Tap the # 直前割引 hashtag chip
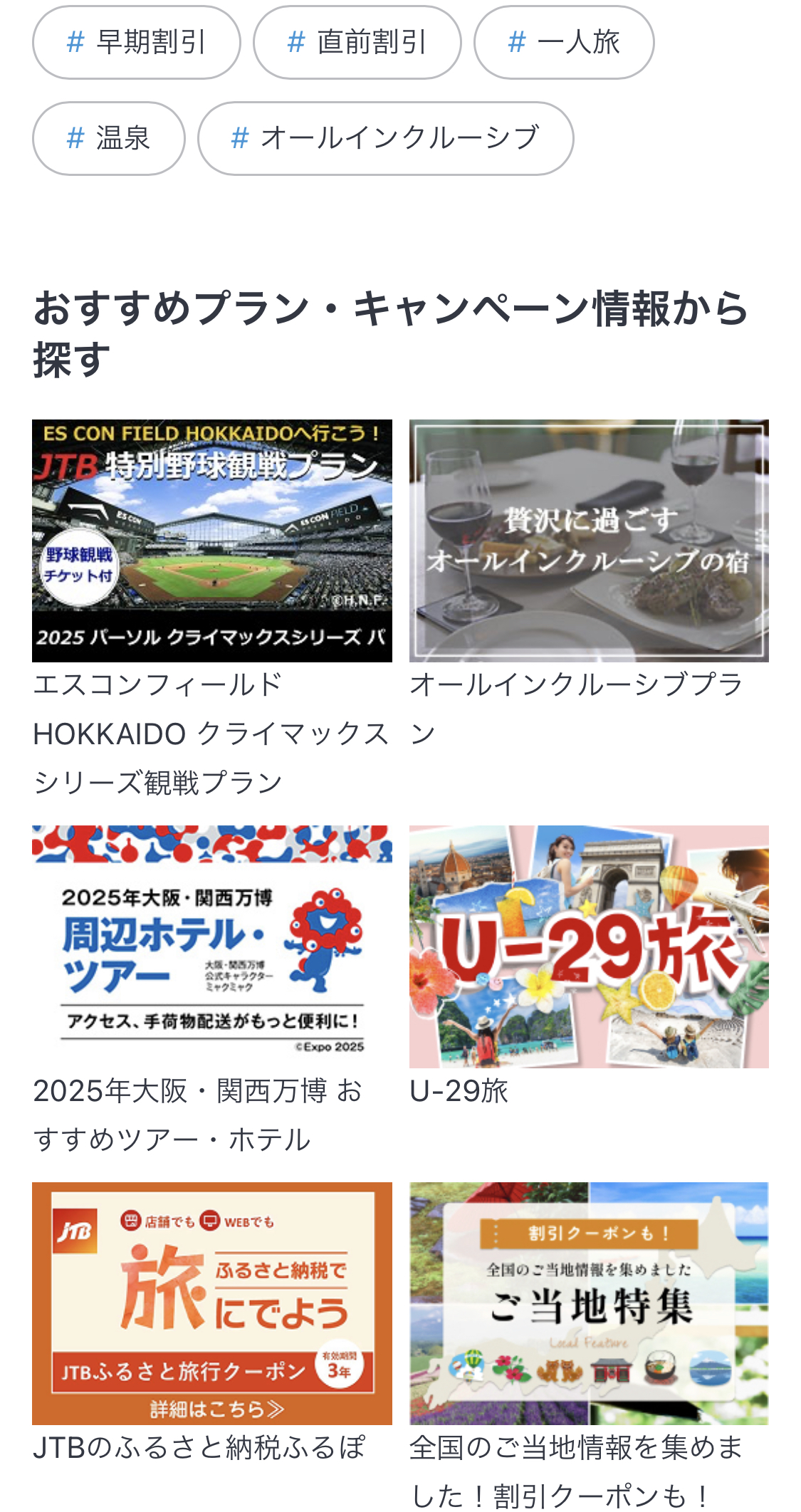 click(357, 43)
